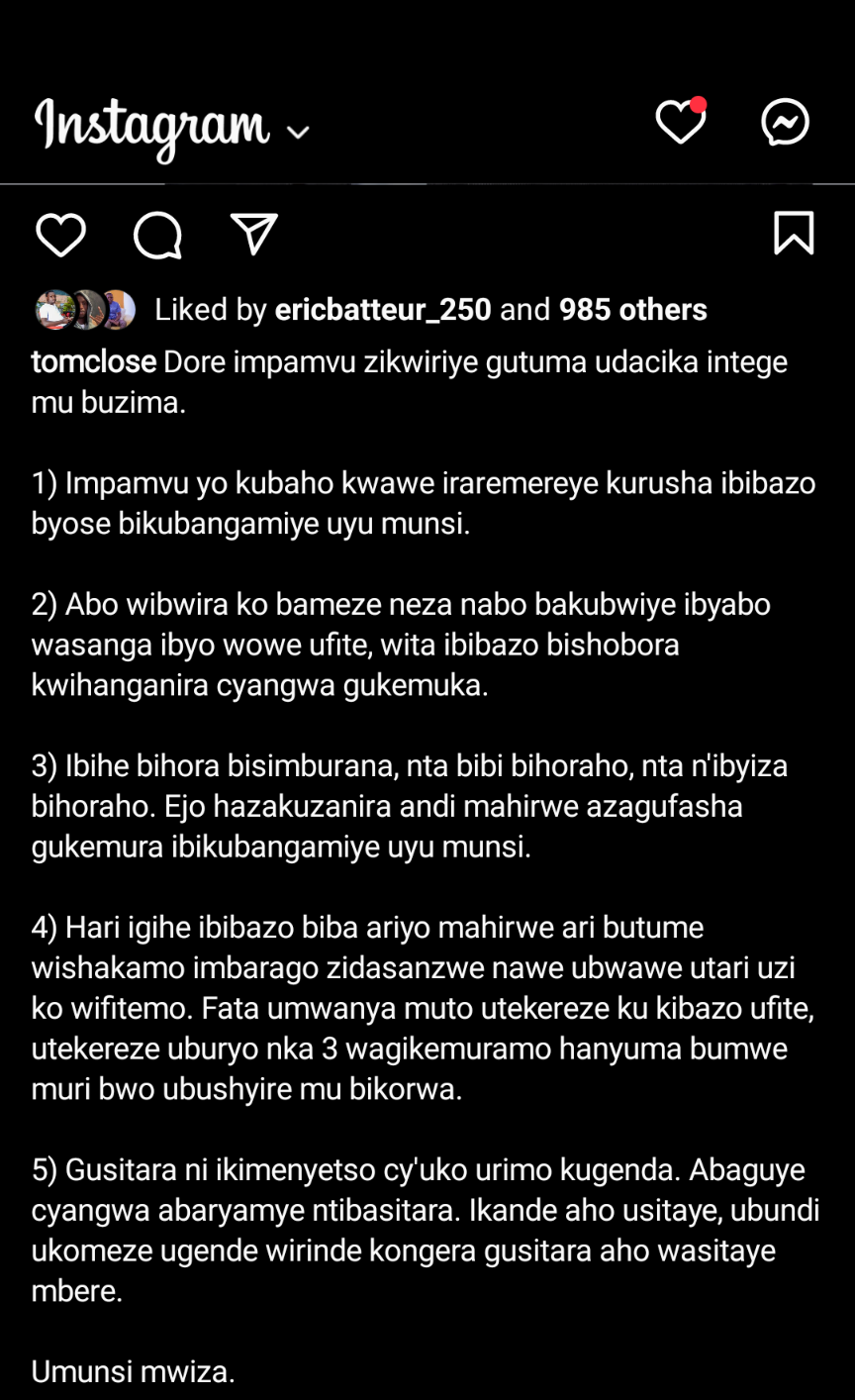This screenshot has width=855, height=1400.
Task: Open the activity notifications heart
Action: 680,123
